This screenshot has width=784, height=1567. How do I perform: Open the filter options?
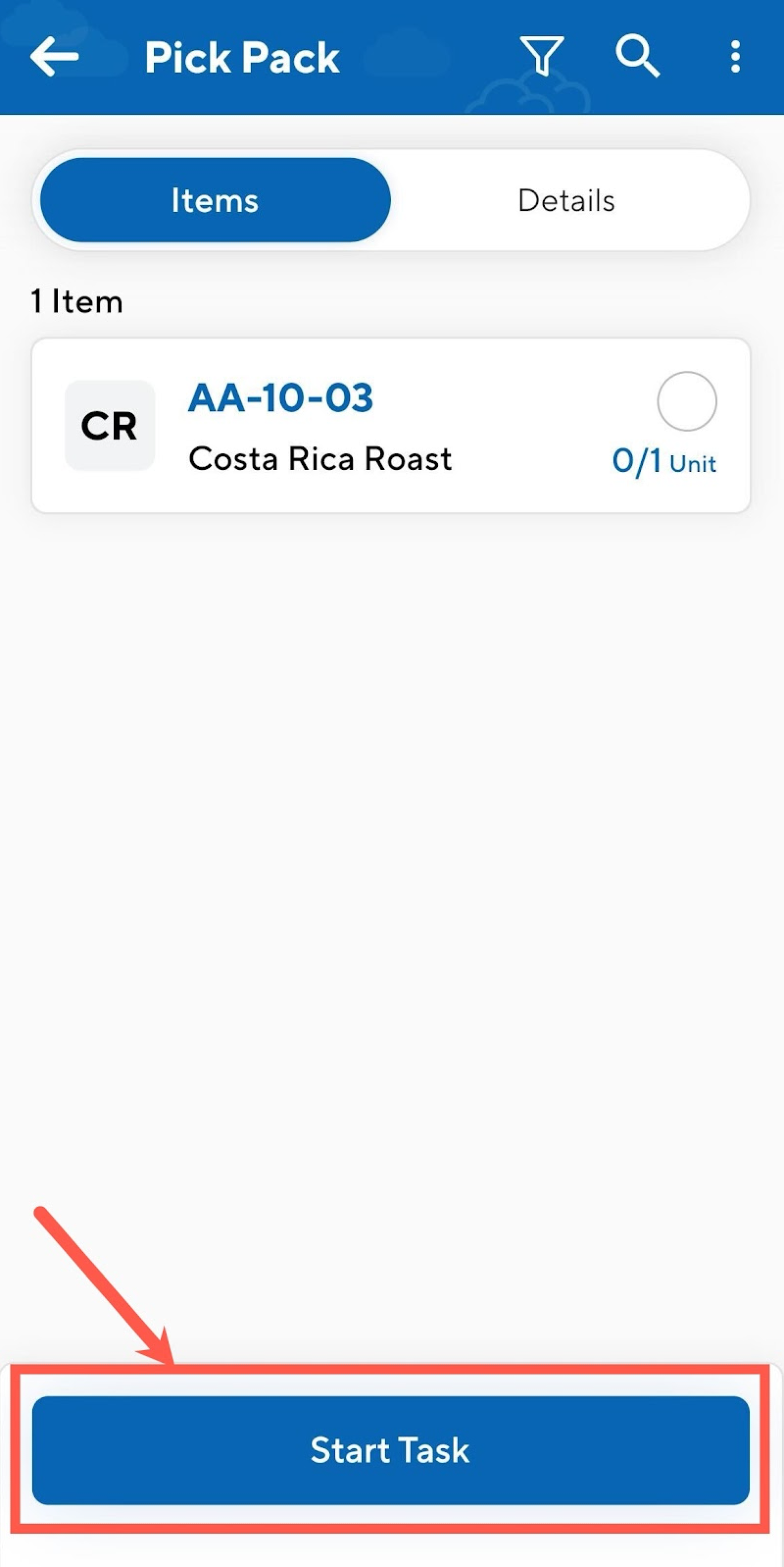tap(541, 56)
